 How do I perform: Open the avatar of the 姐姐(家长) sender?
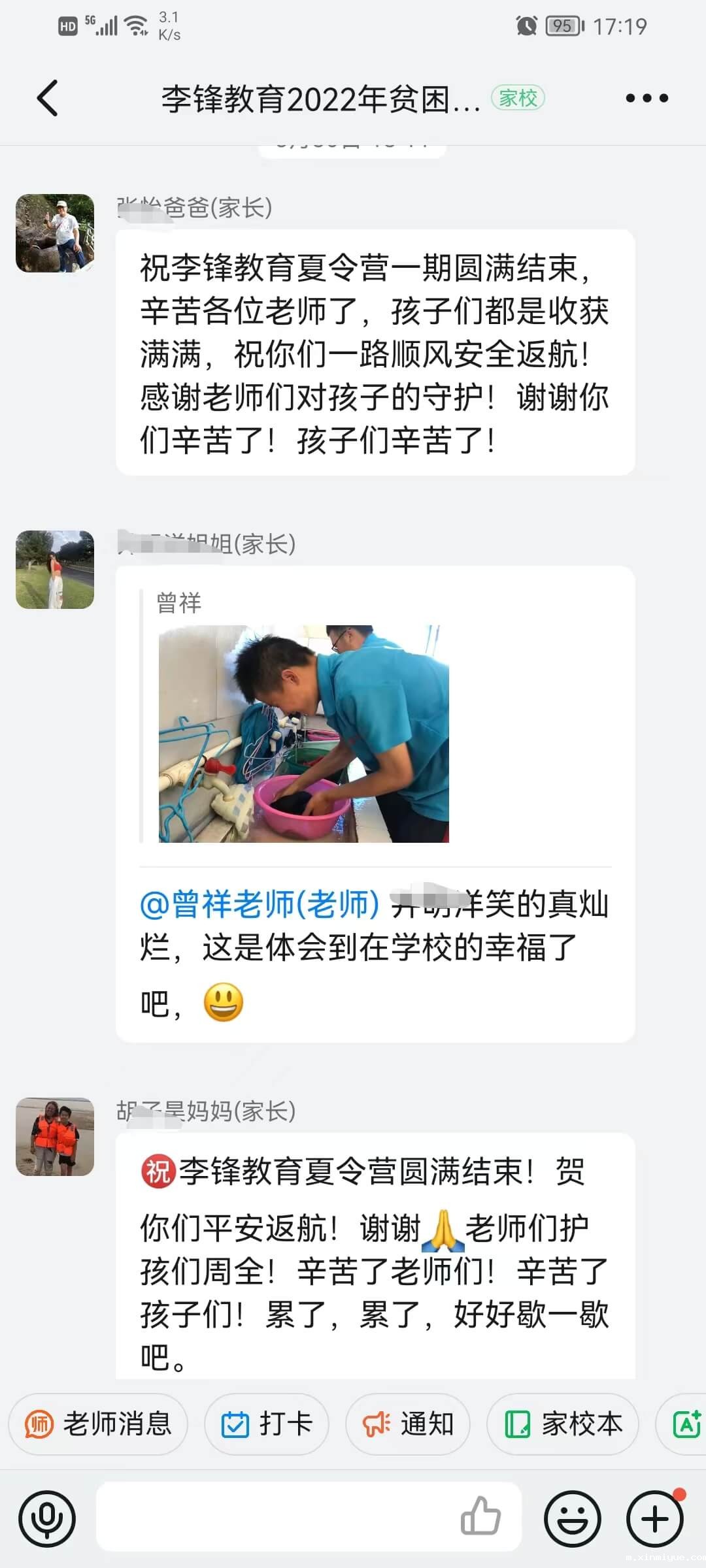coord(55,570)
